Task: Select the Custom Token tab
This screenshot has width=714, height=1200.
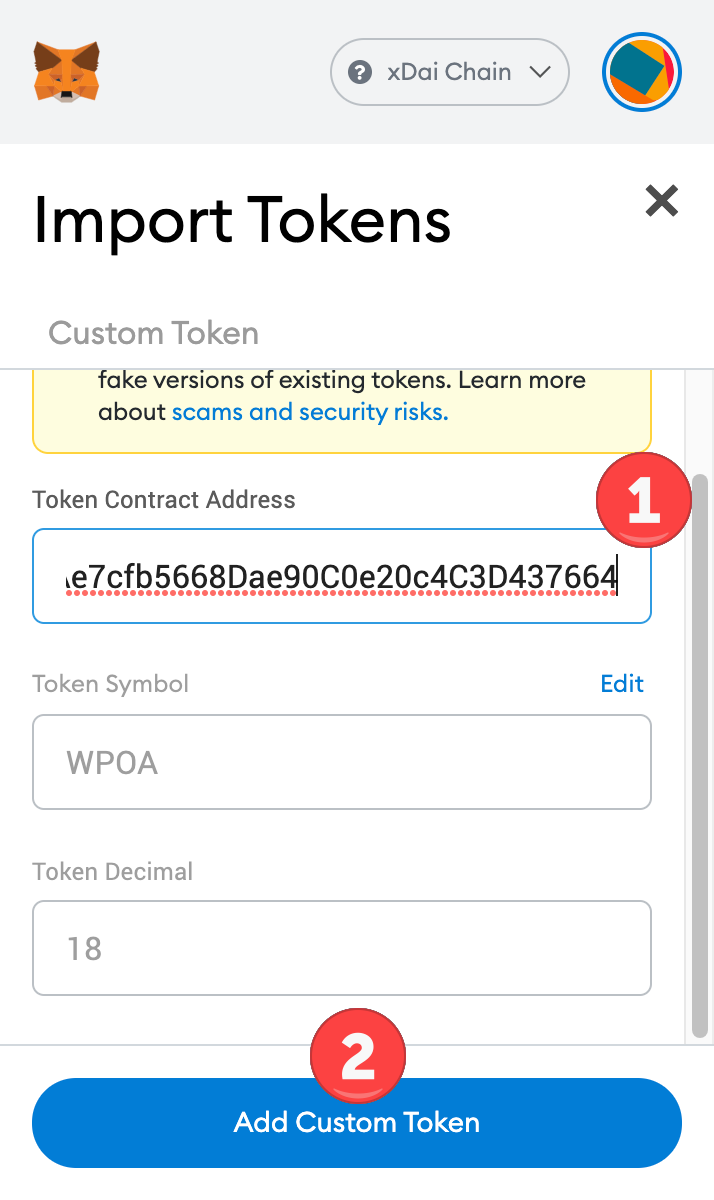Action: [x=153, y=333]
